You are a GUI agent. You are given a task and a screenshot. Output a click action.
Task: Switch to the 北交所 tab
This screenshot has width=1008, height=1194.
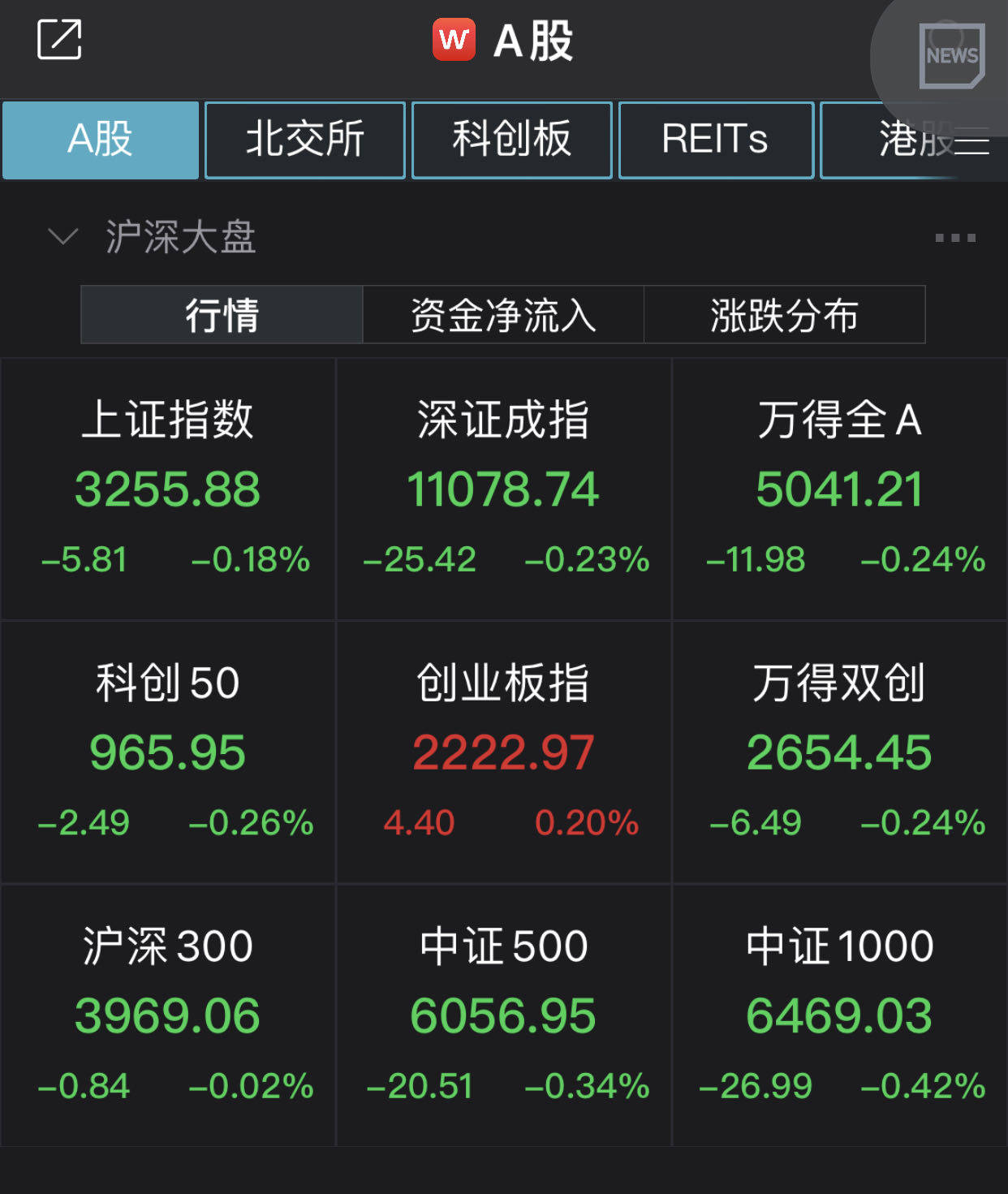[304, 140]
